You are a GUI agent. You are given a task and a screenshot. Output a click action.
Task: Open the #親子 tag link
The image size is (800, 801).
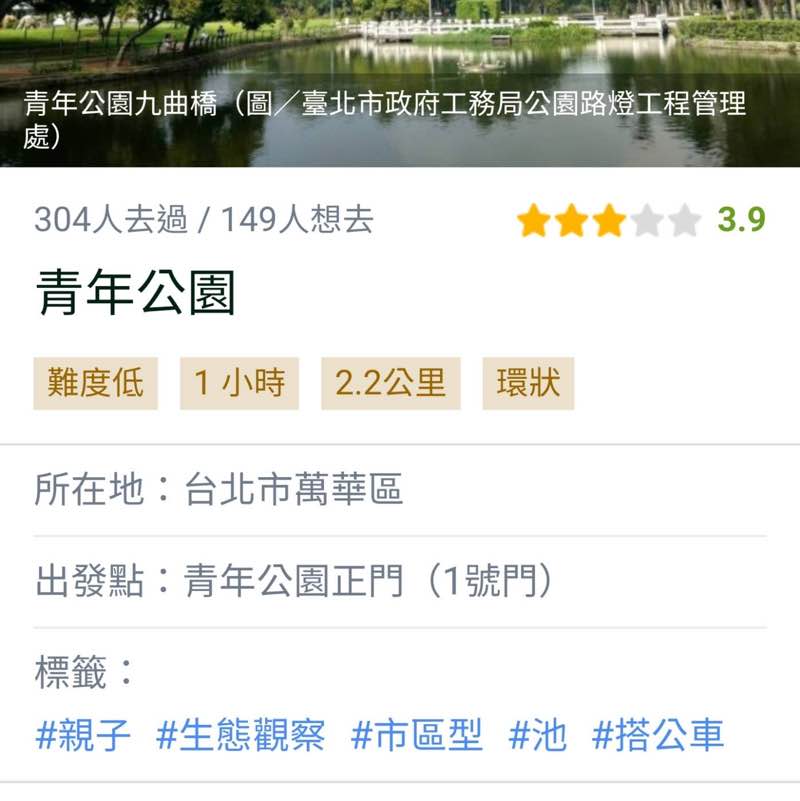click(82, 734)
